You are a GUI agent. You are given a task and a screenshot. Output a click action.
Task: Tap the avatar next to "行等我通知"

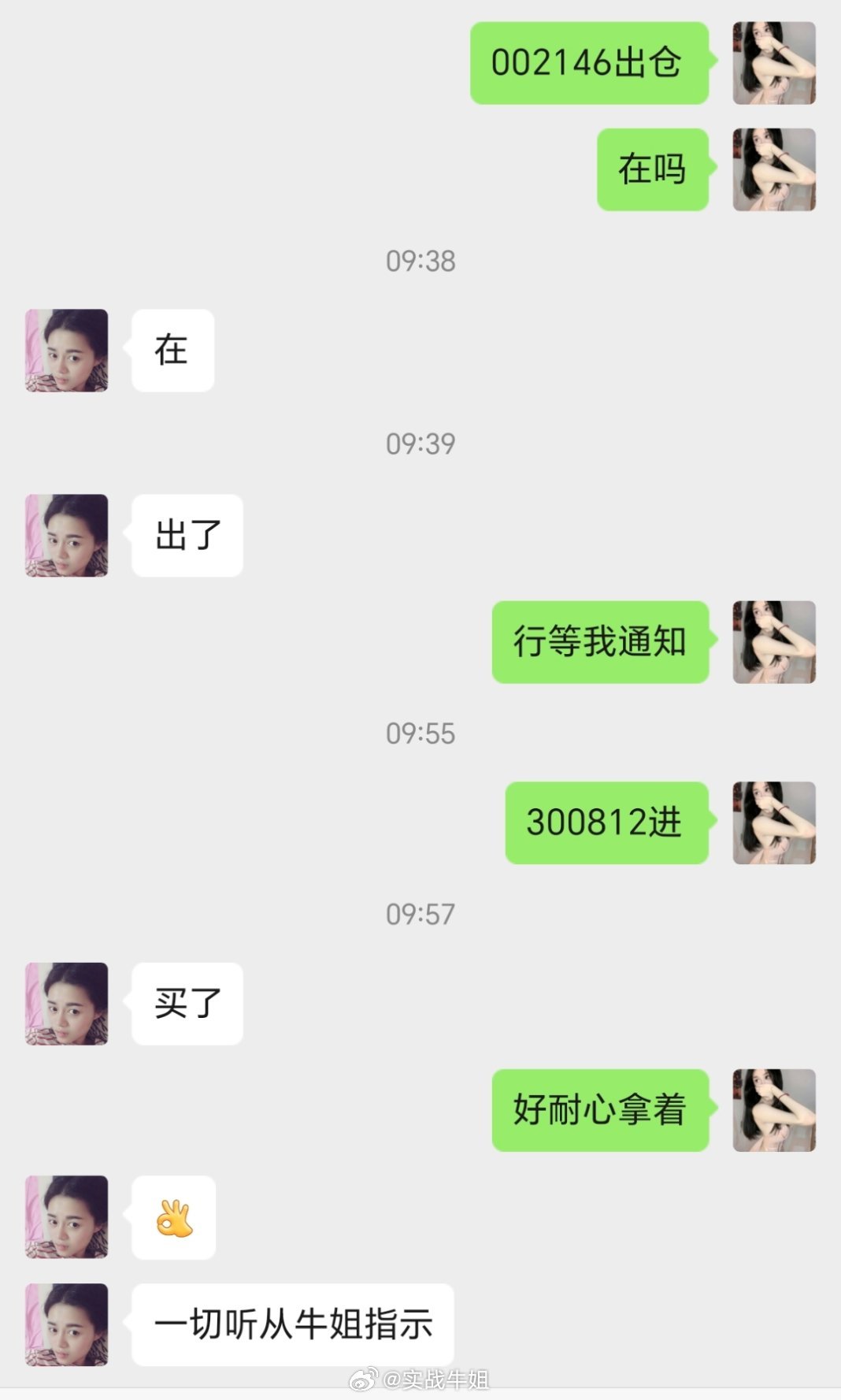pyautogui.click(x=774, y=642)
